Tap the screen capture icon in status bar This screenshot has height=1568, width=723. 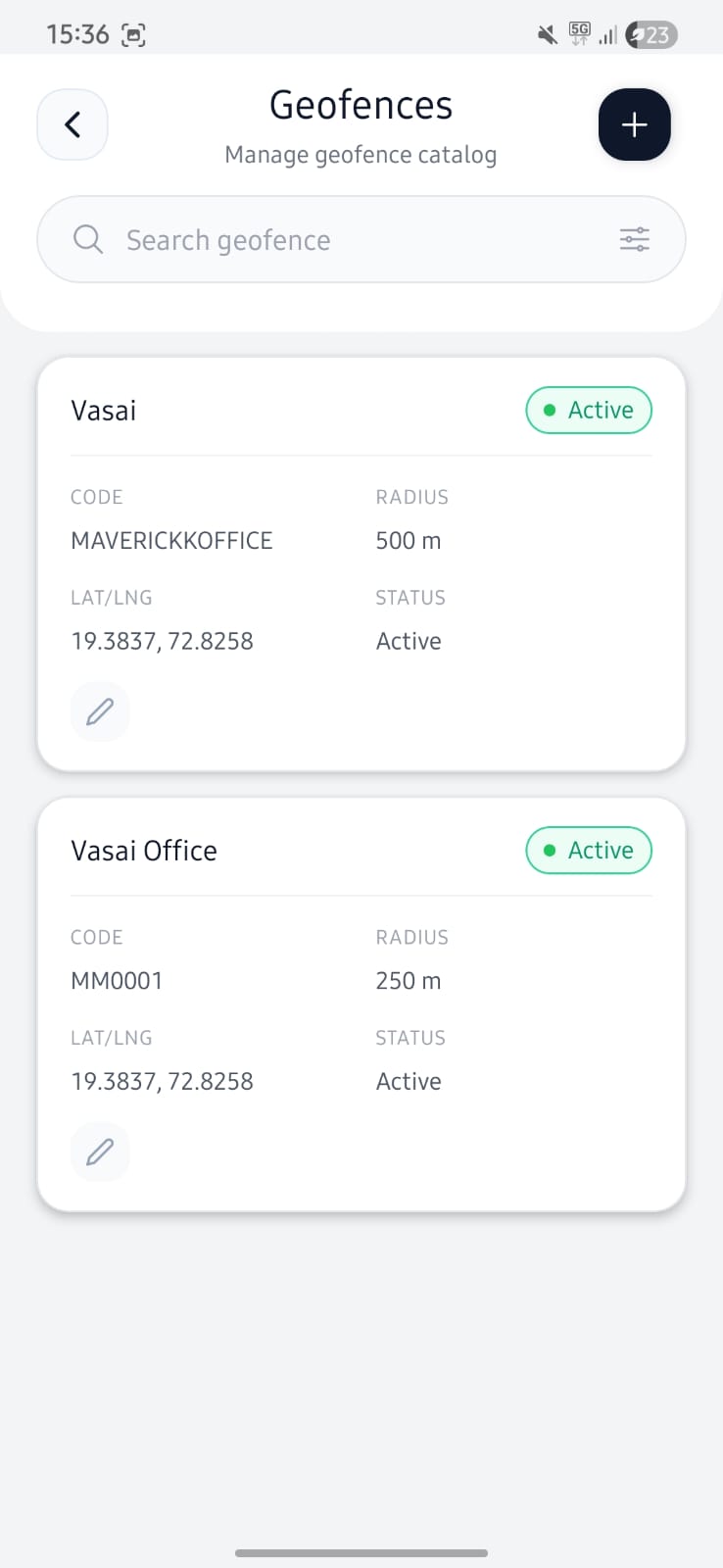(132, 33)
